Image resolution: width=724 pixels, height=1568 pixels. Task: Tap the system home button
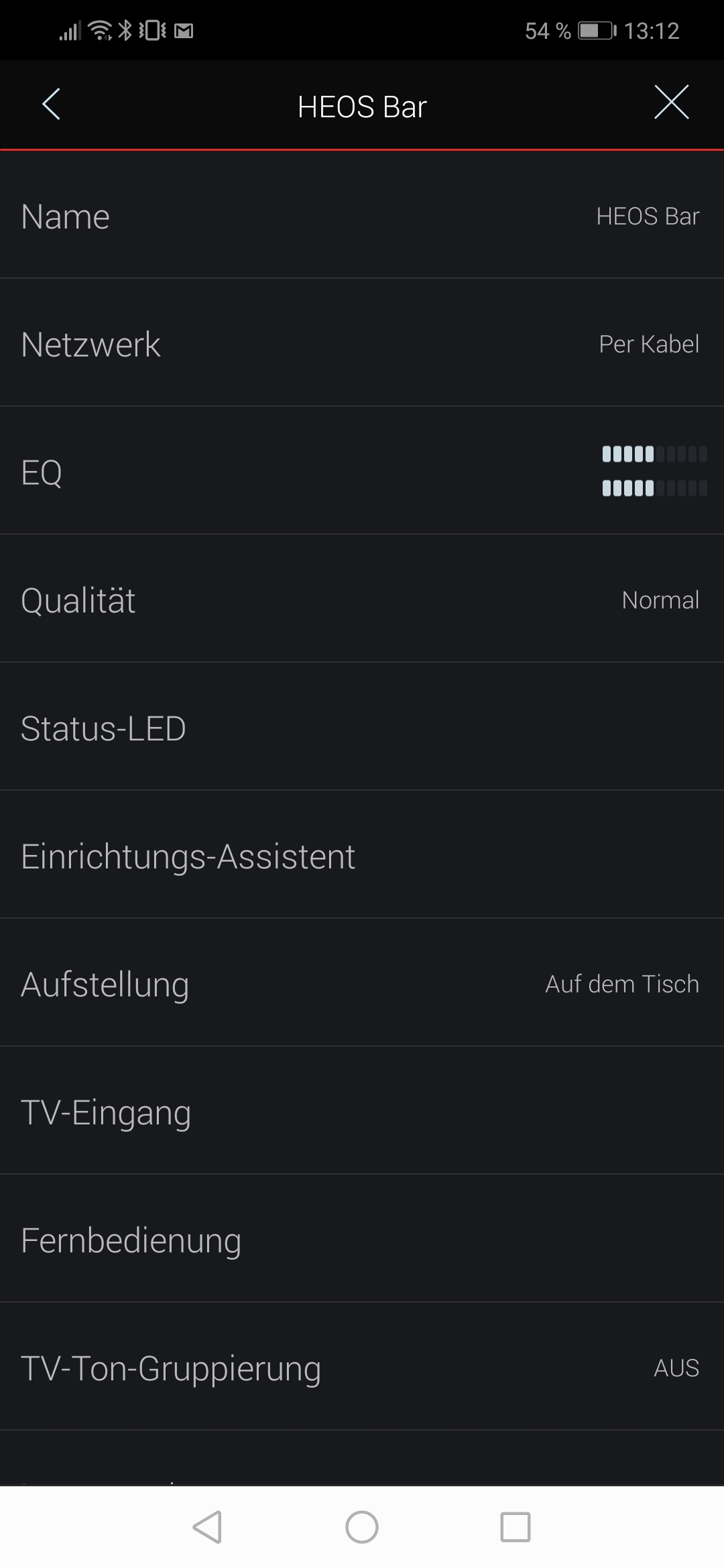[x=362, y=1527]
